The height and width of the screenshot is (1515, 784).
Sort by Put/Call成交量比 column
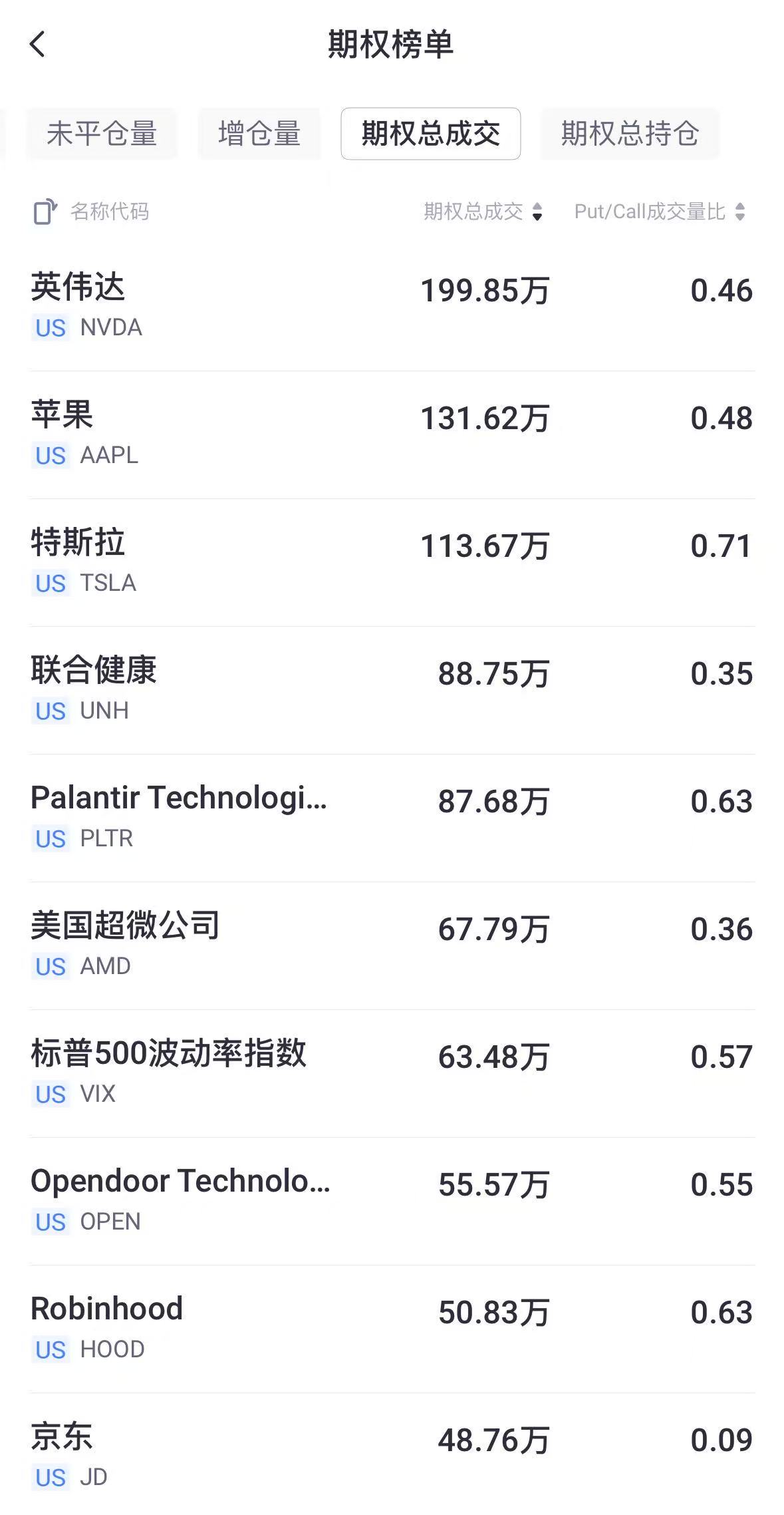pyautogui.click(x=659, y=212)
